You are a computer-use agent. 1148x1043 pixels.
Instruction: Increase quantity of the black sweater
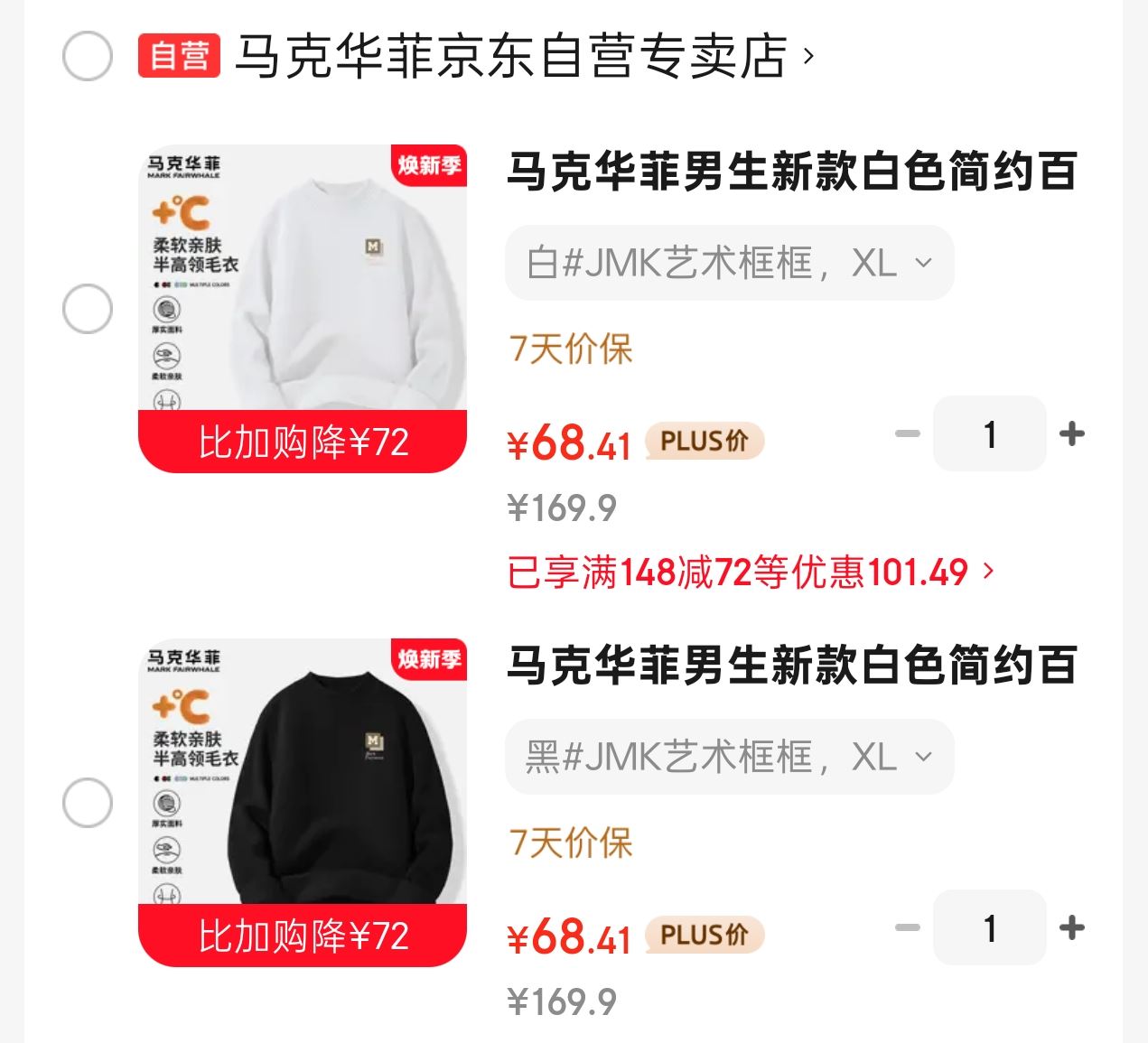point(1072,928)
